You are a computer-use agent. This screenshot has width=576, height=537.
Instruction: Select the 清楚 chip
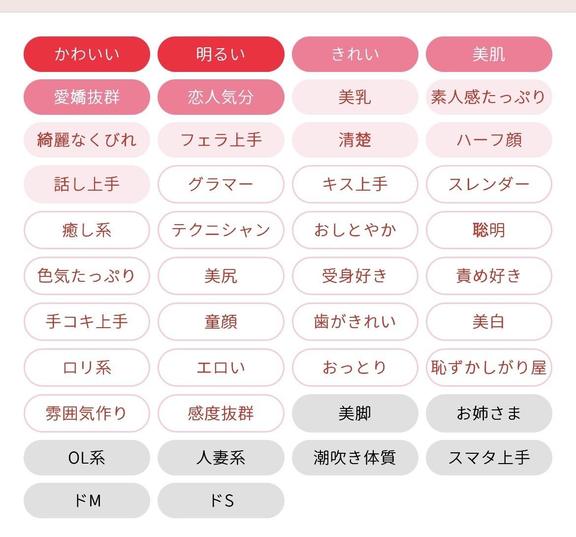coord(355,140)
